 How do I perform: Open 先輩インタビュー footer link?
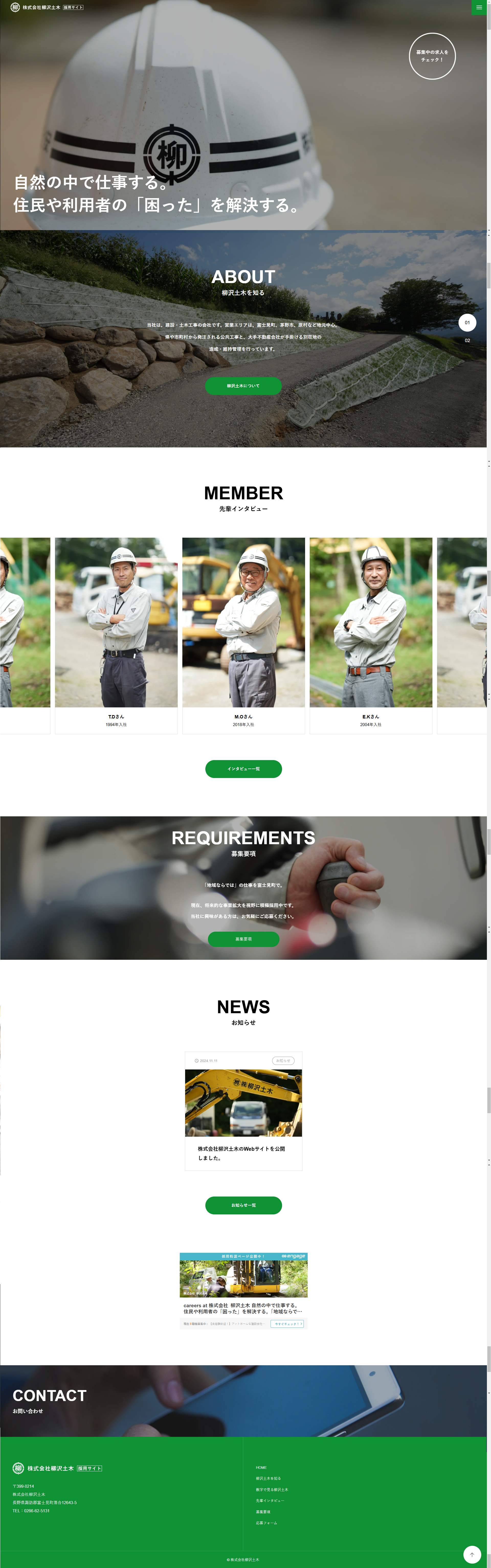click(270, 1501)
